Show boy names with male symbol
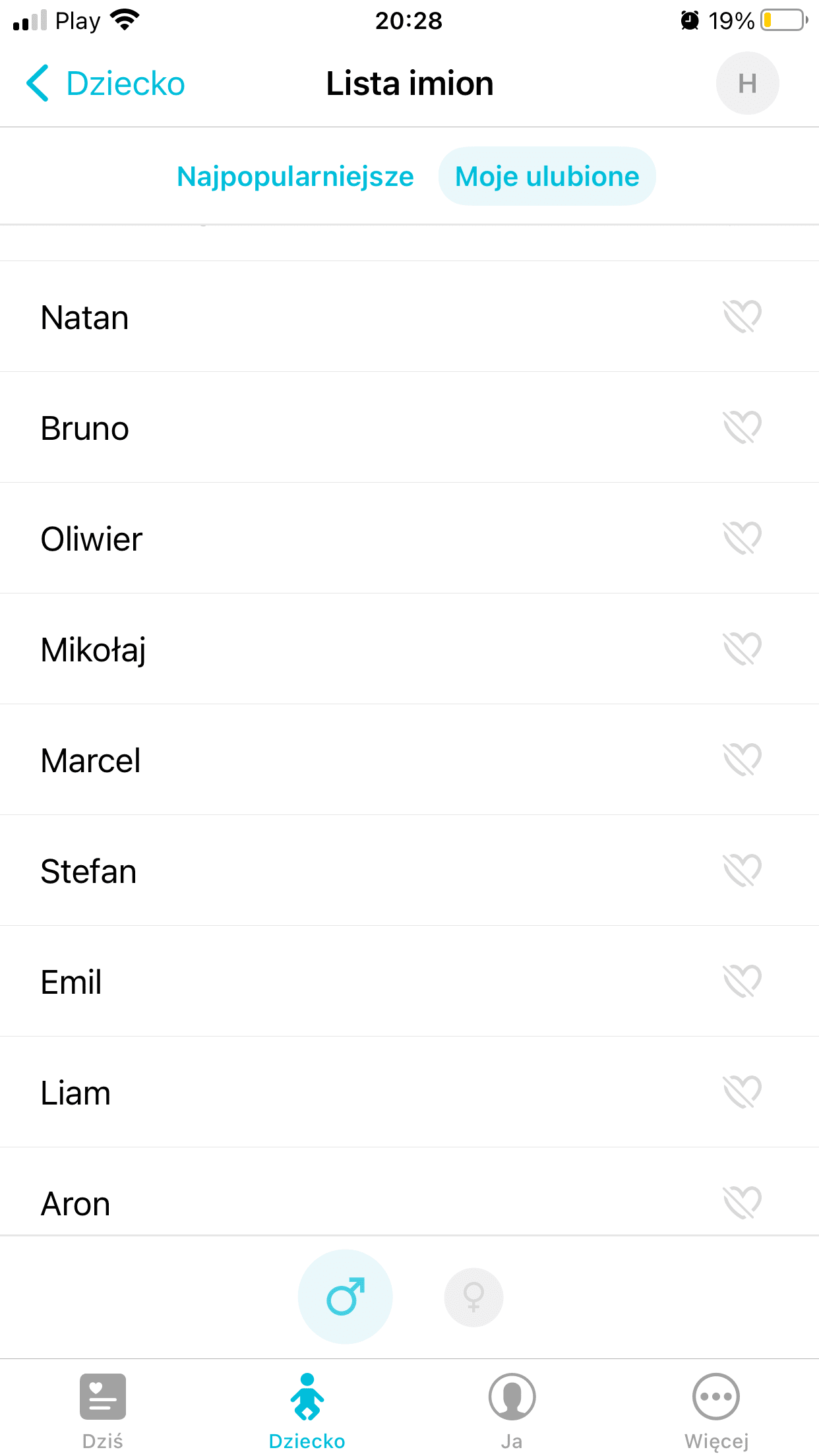This screenshot has height=1456, width=819. (345, 1296)
